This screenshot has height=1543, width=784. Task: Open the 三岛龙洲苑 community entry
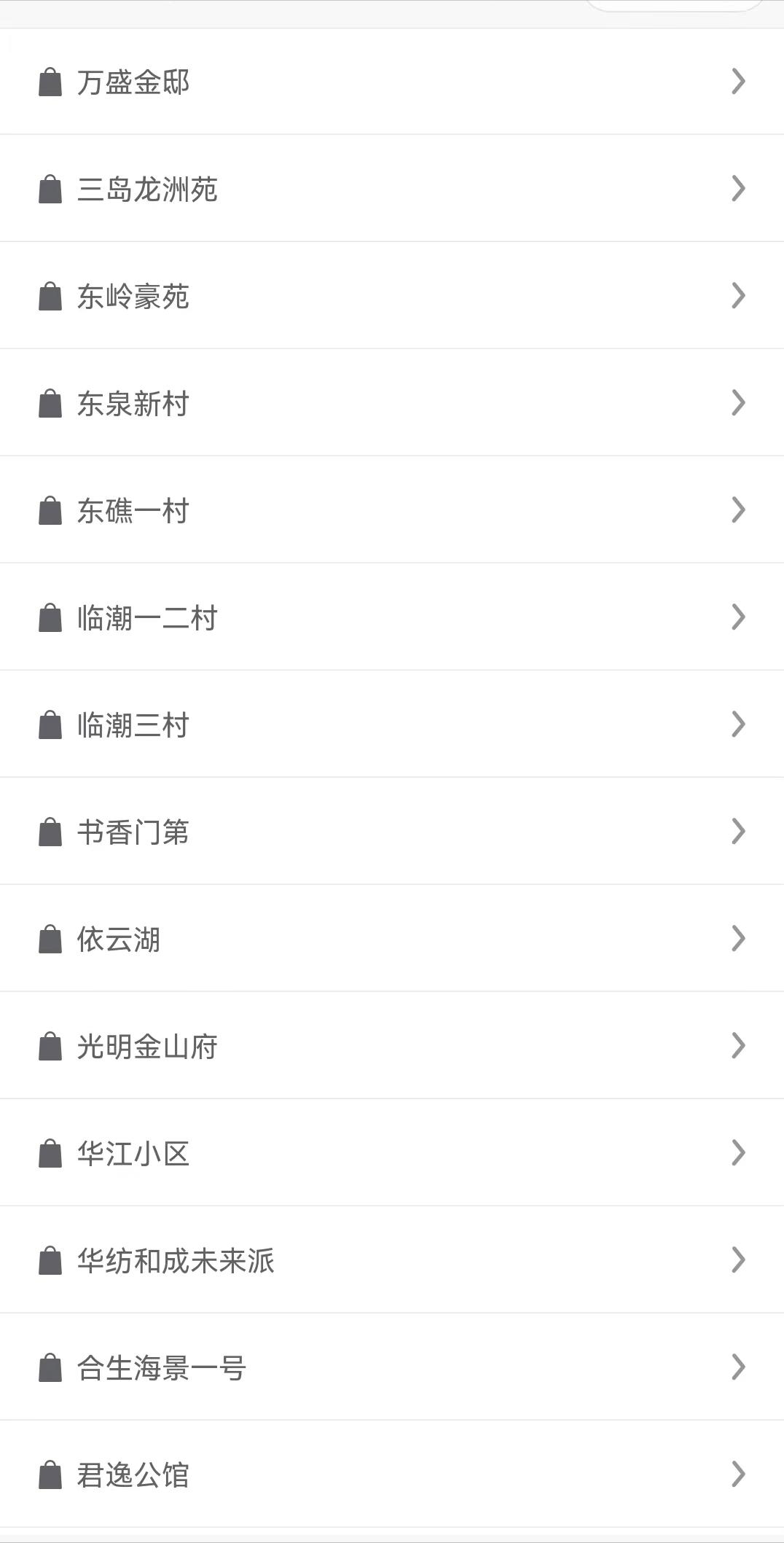pyautogui.click(x=364, y=188)
